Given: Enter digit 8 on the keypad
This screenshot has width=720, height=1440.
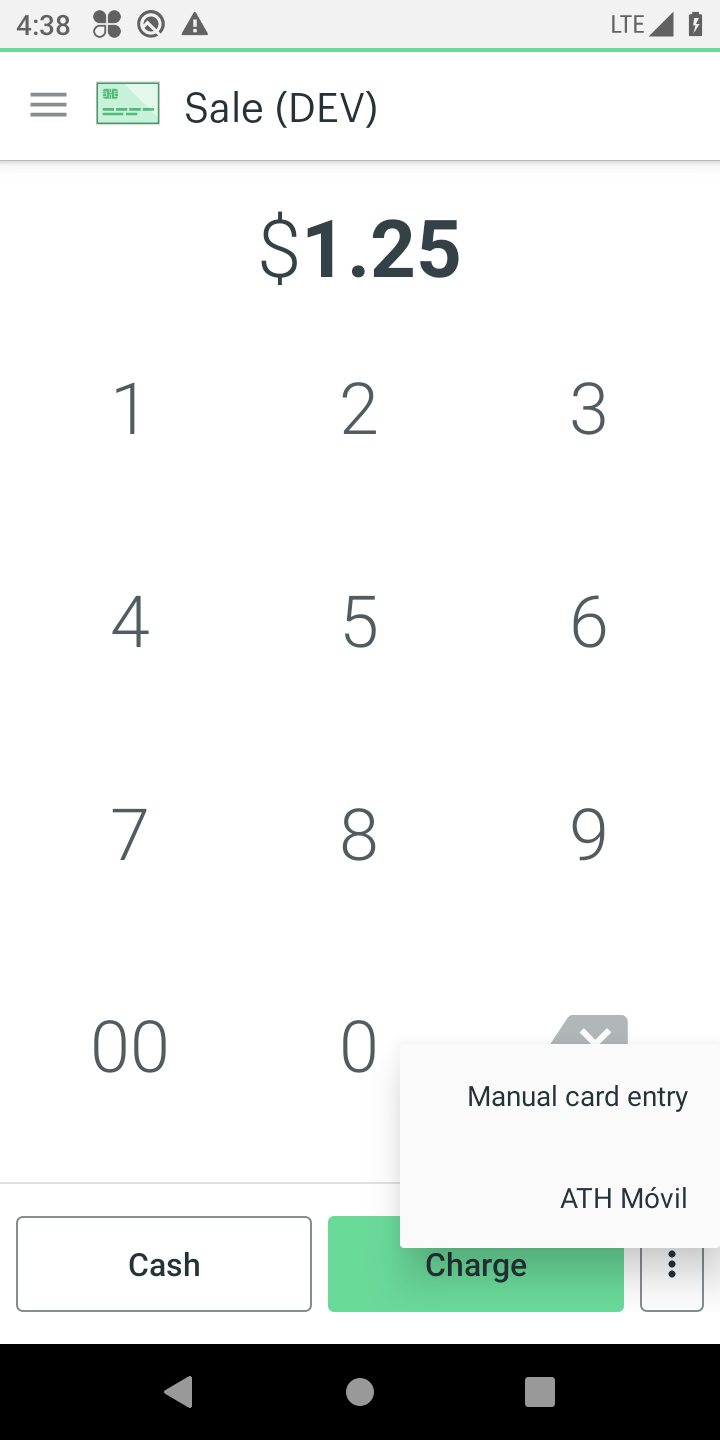Looking at the screenshot, I should coord(359,834).
